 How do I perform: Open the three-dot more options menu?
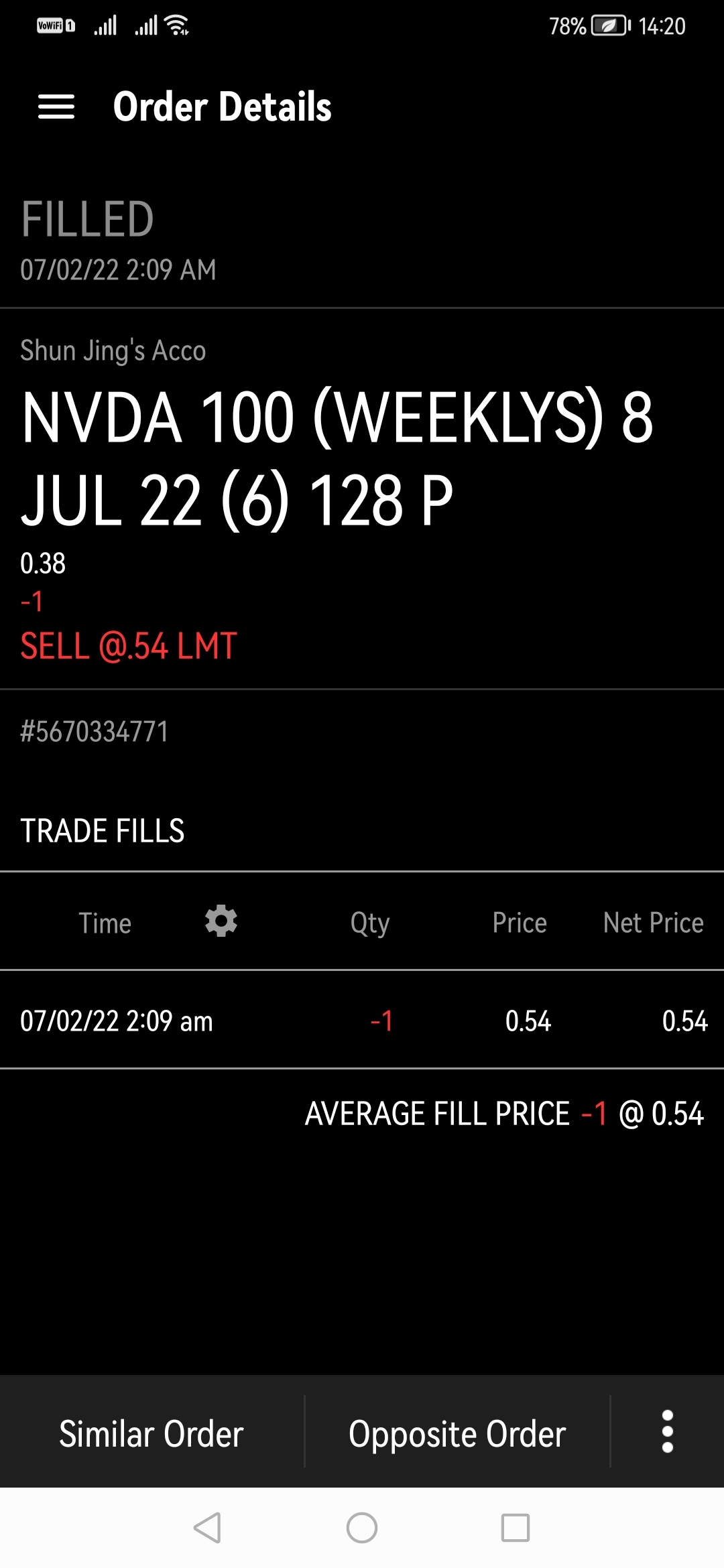(x=667, y=1431)
